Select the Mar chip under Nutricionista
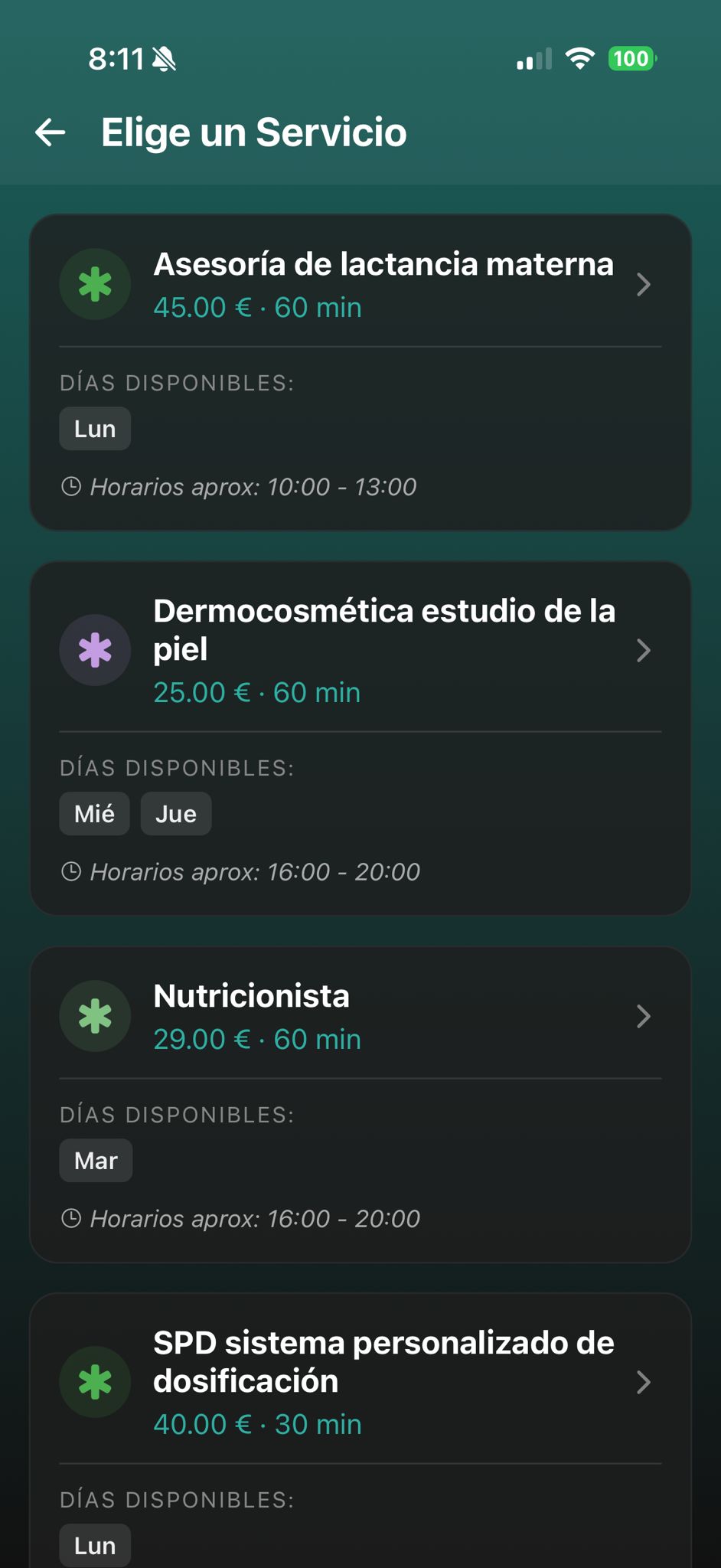 pos(95,1160)
